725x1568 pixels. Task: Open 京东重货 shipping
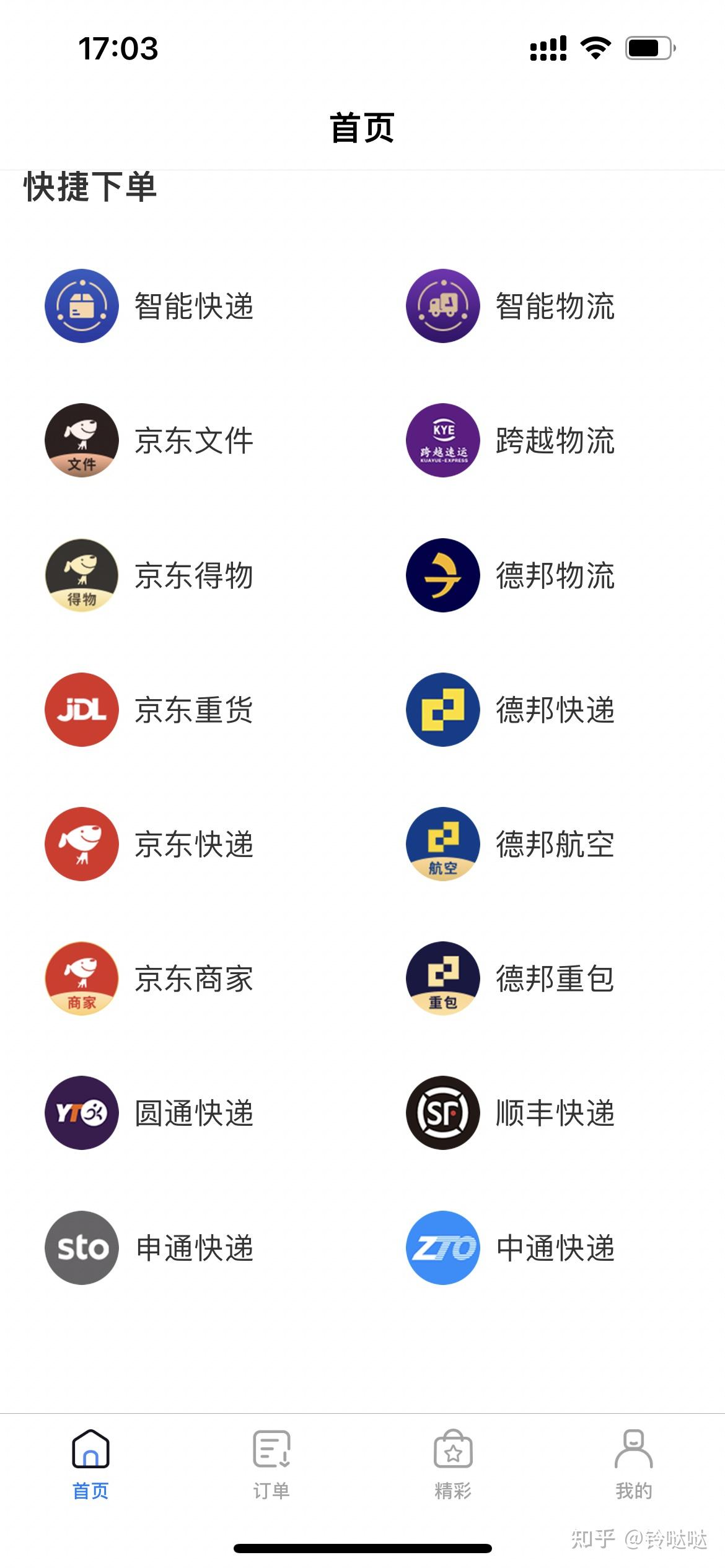[x=149, y=710]
